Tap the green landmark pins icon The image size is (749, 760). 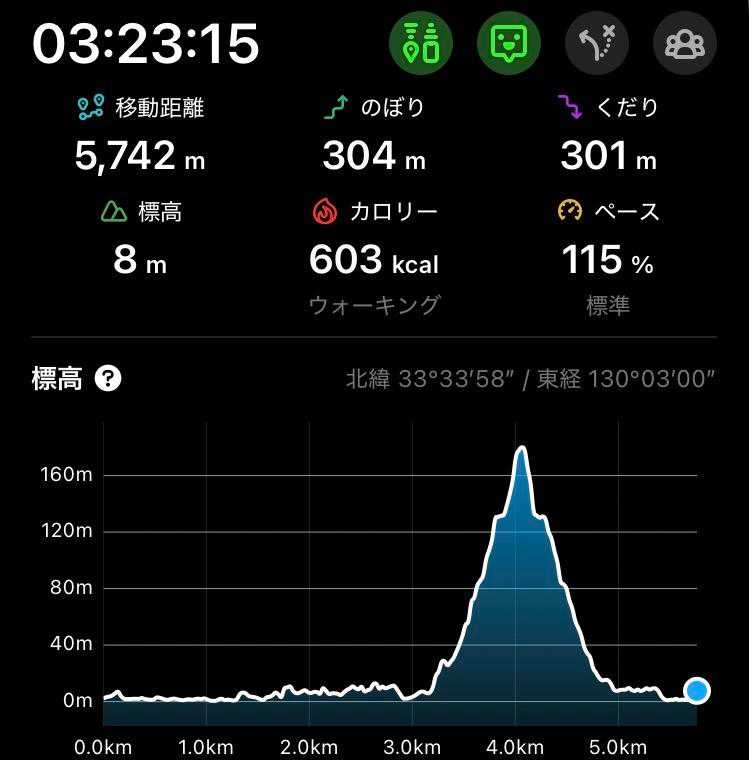(x=421, y=43)
